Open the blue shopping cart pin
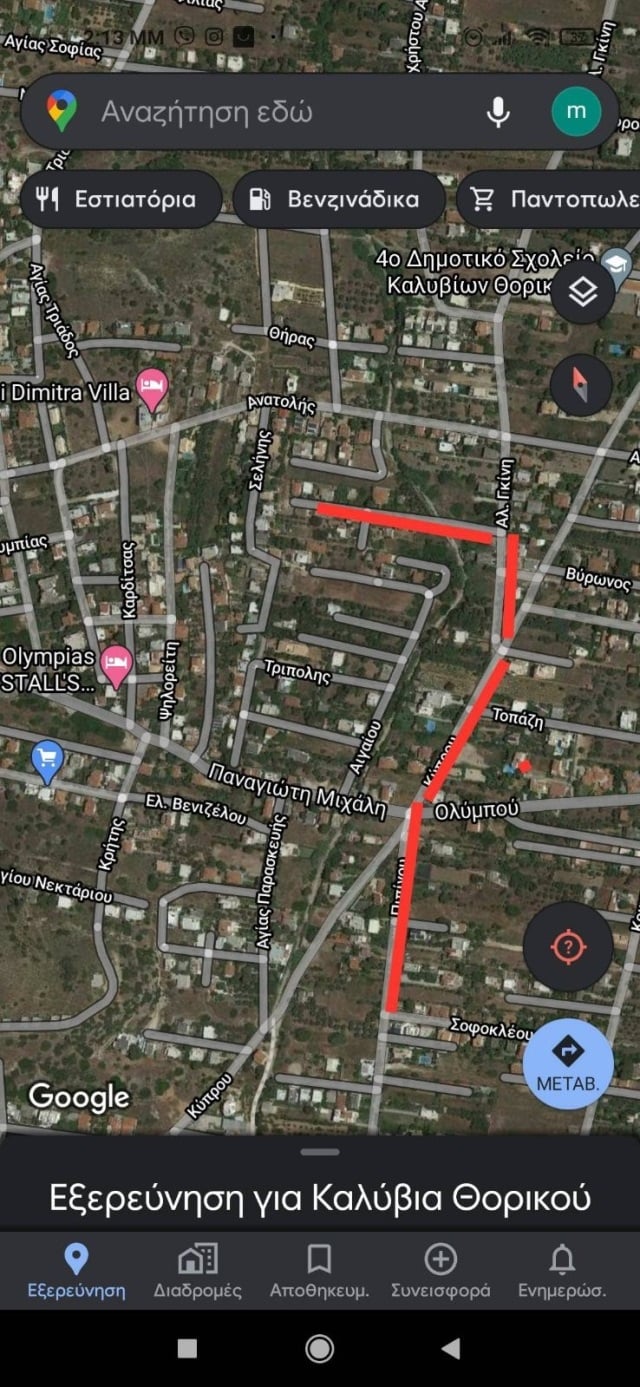Viewport: 640px width, 1387px height. [47, 760]
